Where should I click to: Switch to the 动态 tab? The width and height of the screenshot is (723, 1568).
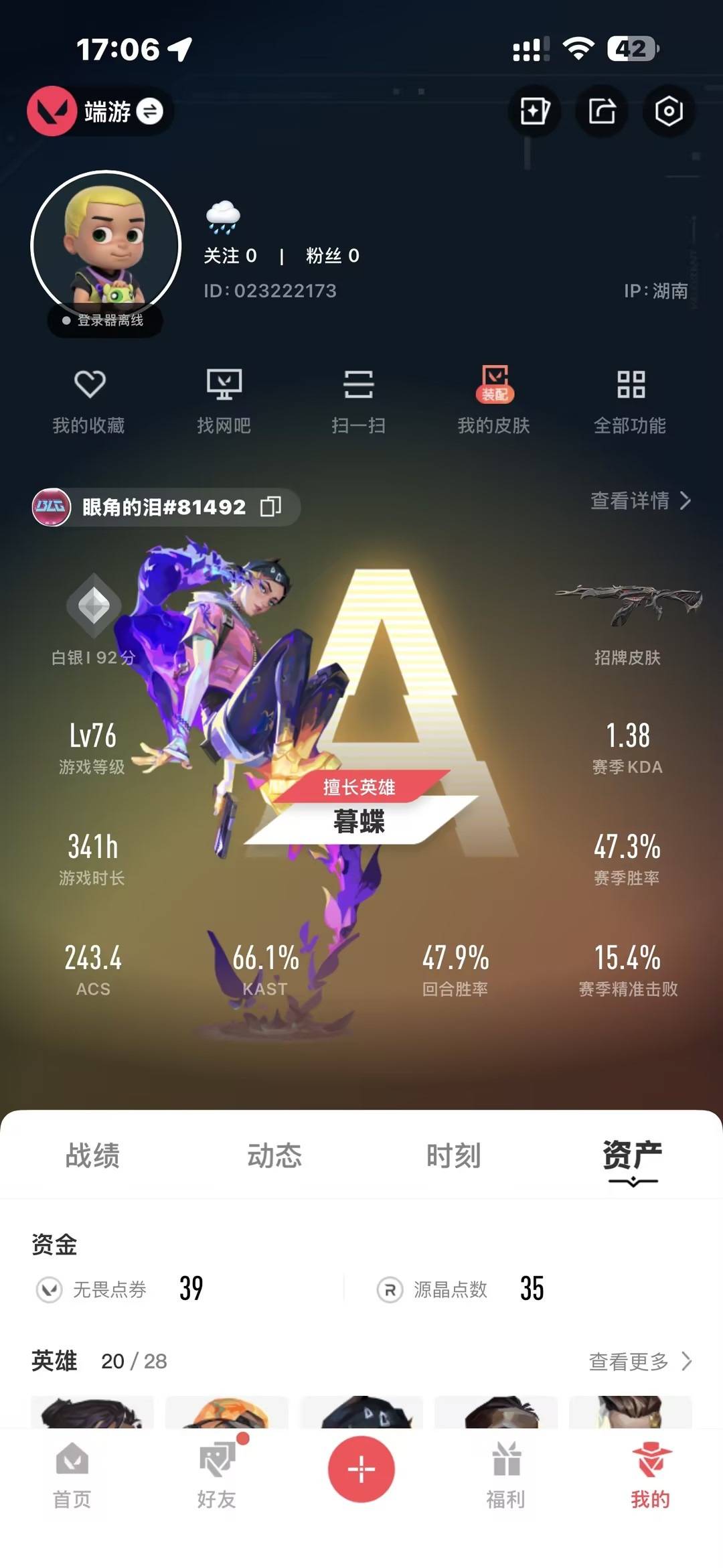(x=275, y=1153)
